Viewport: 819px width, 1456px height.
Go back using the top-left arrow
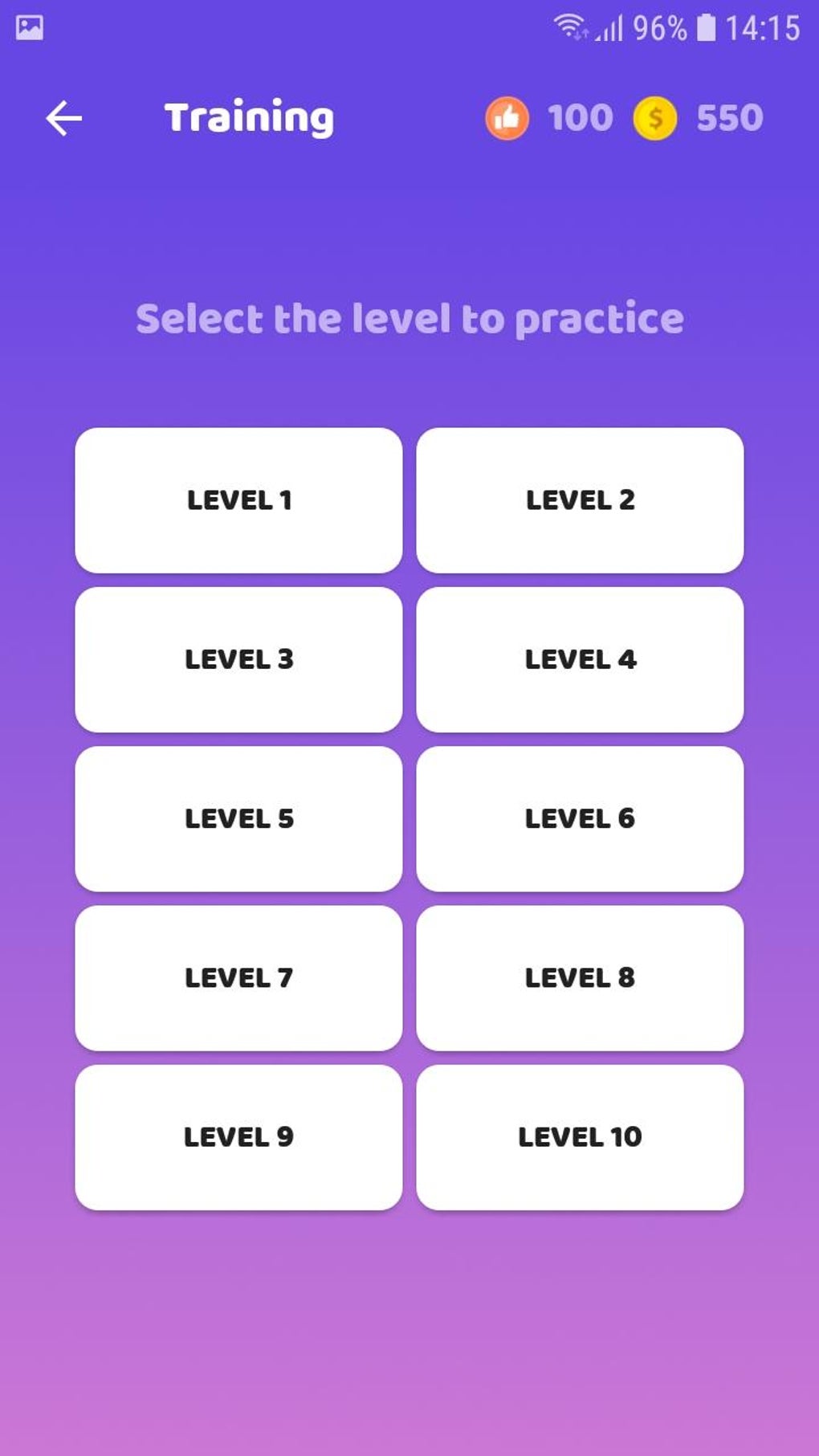tap(64, 119)
